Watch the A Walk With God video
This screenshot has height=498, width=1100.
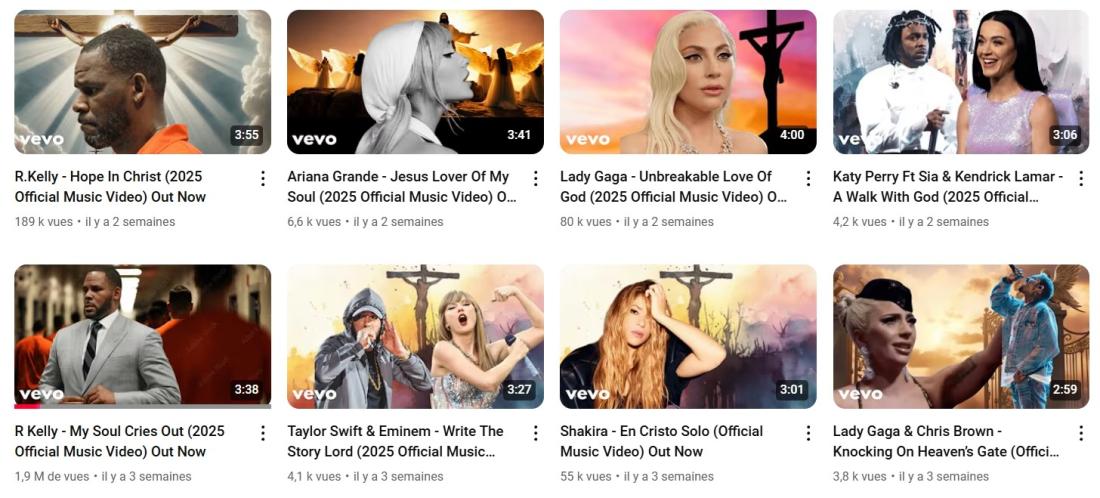point(961,82)
